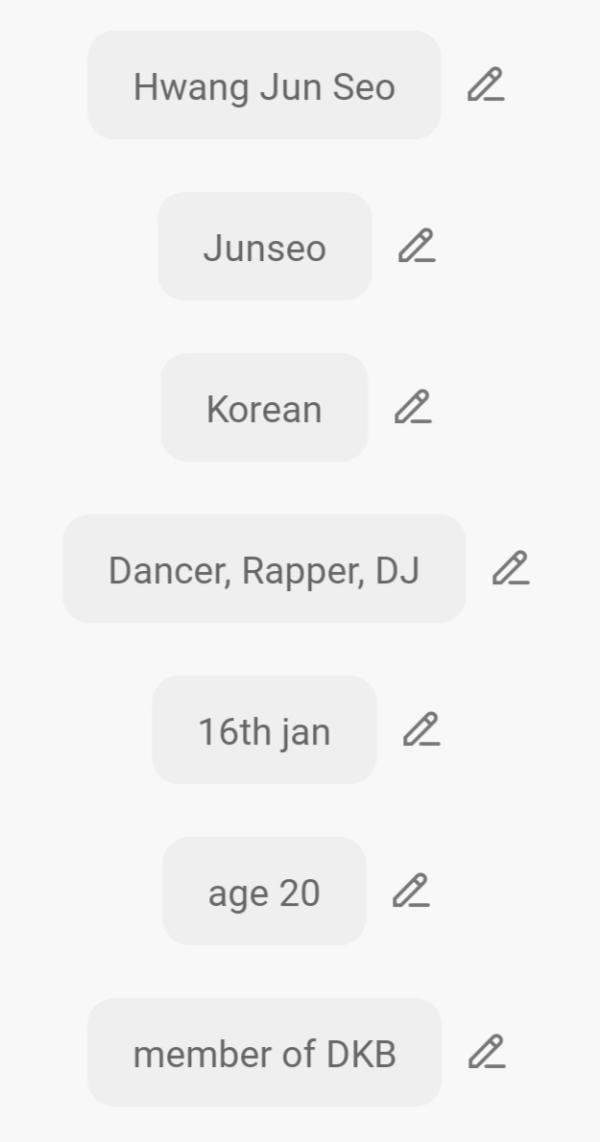Viewport: 600px width, 1142px height.
Task: Edit the Dancer, Rapper, DJ entry
Action: 510,568
